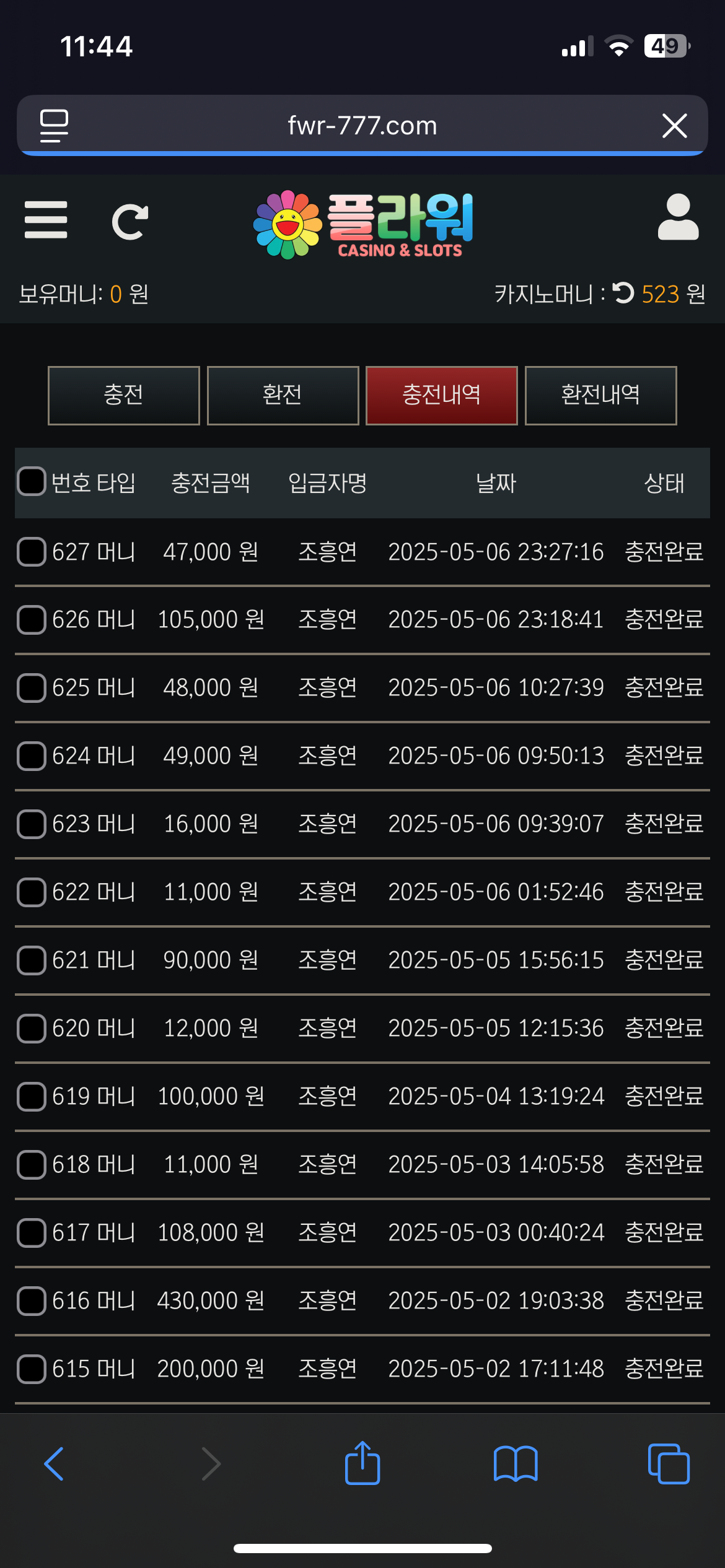Select the checkbox for entry 626
The width and height of the screenshot is (725, 1568).
(x=32, y=620)
